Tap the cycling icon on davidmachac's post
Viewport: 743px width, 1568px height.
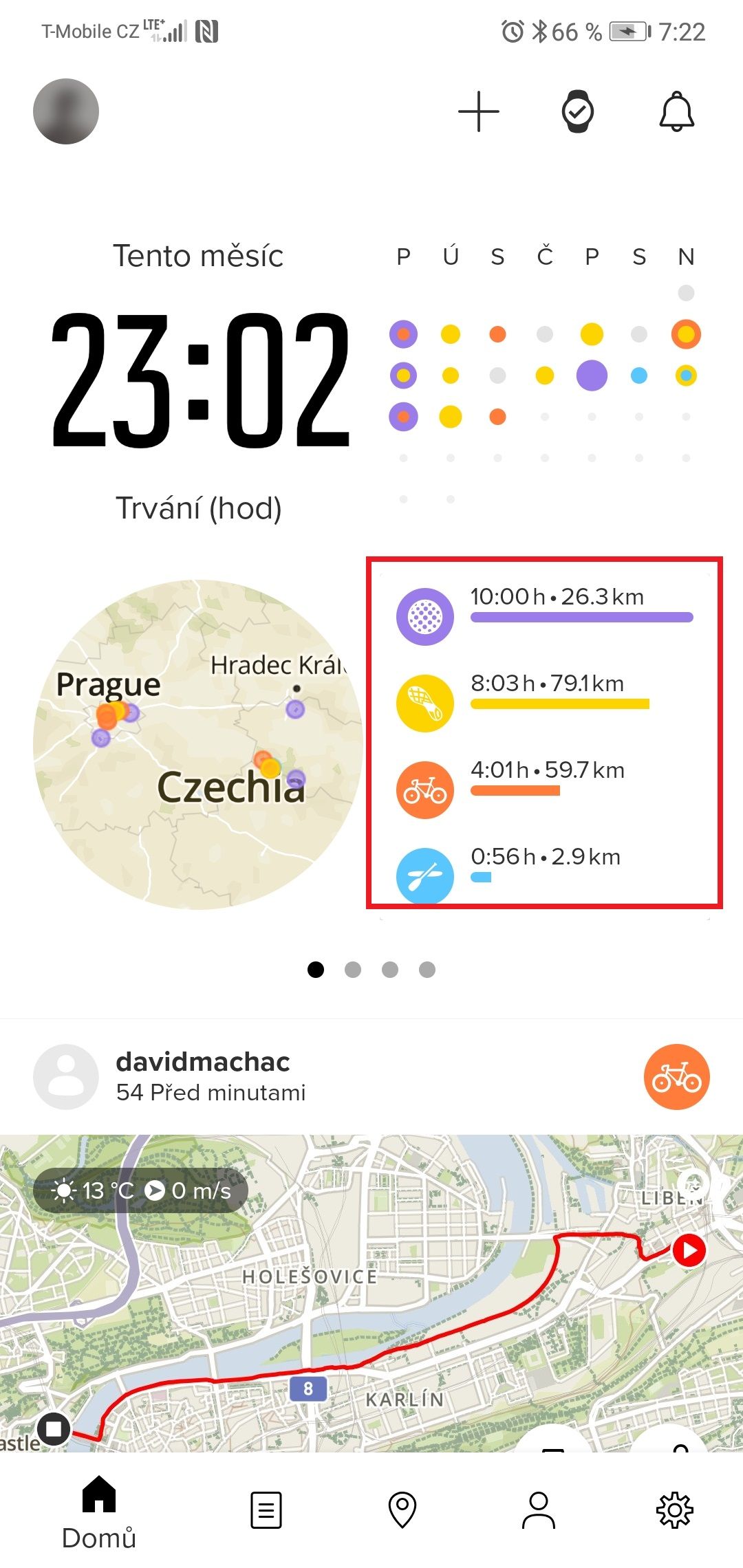pos(677,1077)
